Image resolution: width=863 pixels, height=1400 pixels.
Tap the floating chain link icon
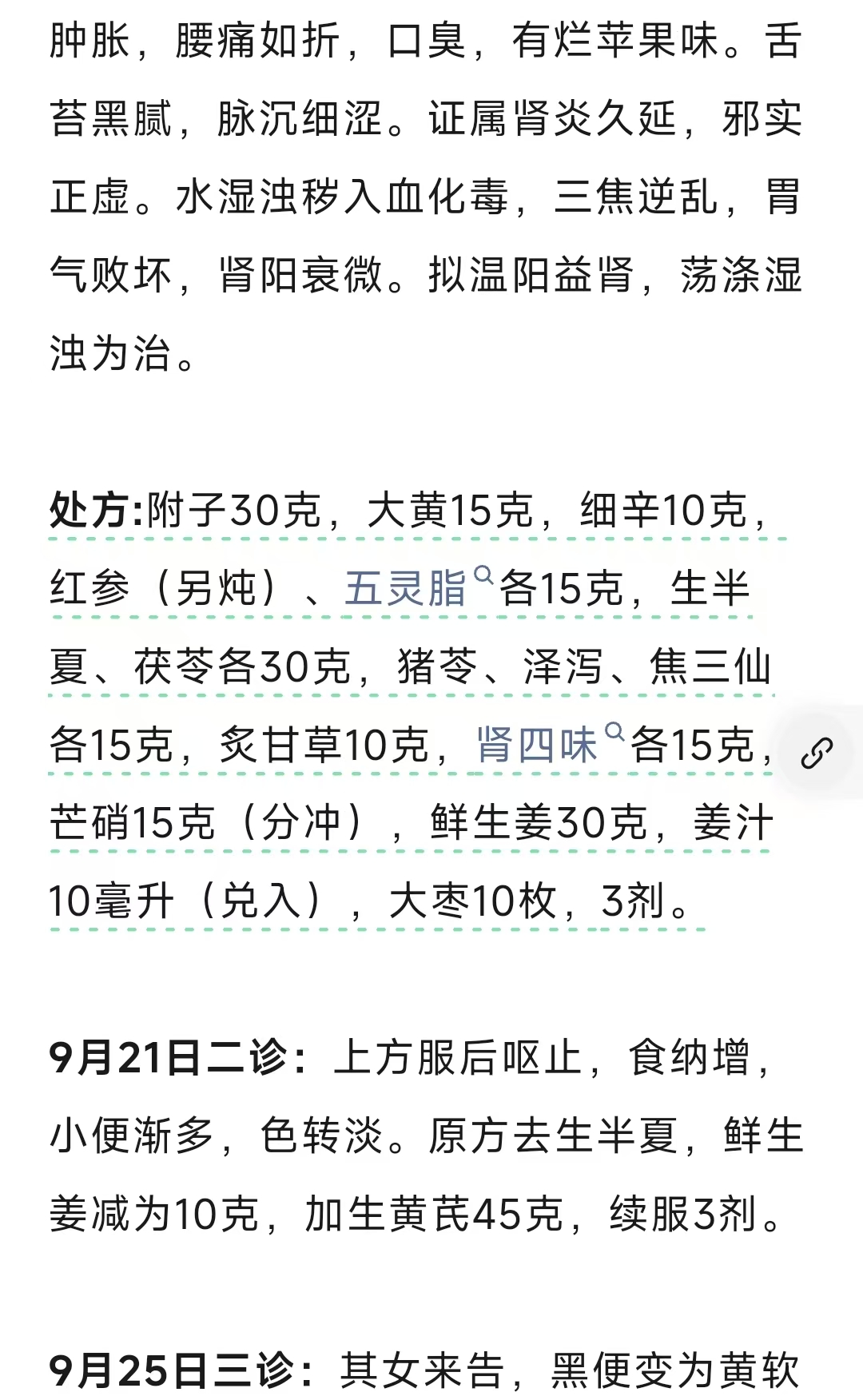click(817, 753)
